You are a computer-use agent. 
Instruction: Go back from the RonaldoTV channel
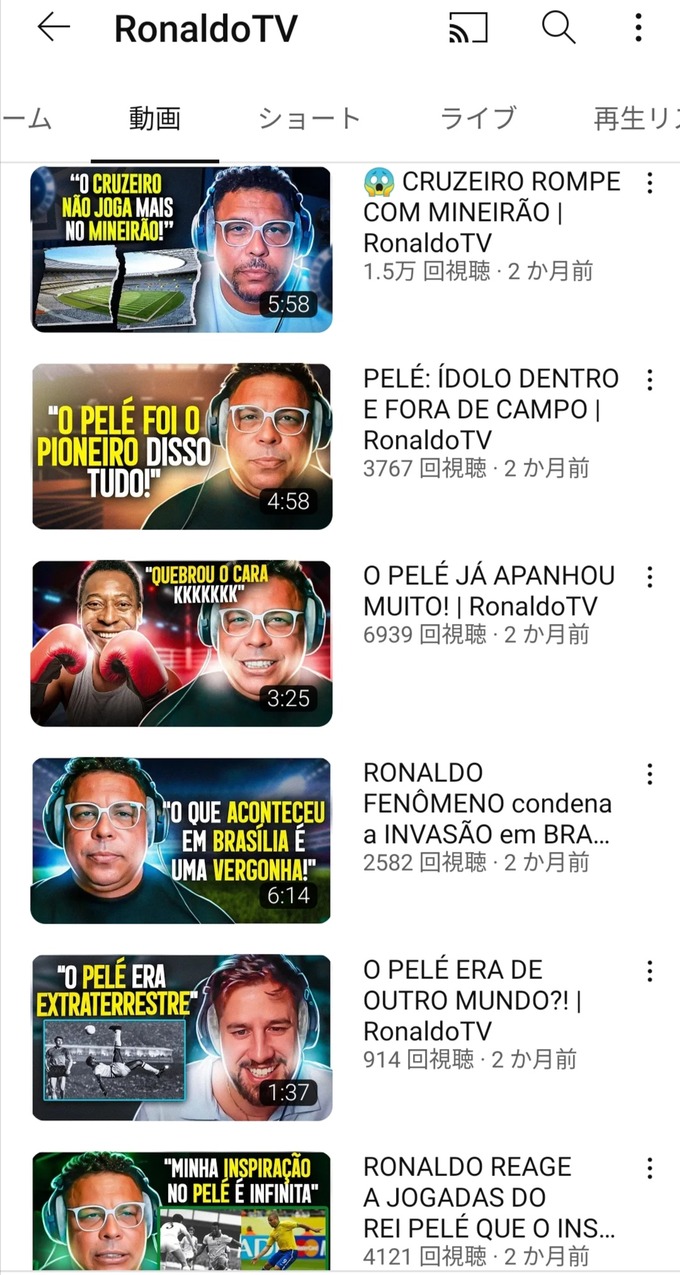click(x=53, y=28)
